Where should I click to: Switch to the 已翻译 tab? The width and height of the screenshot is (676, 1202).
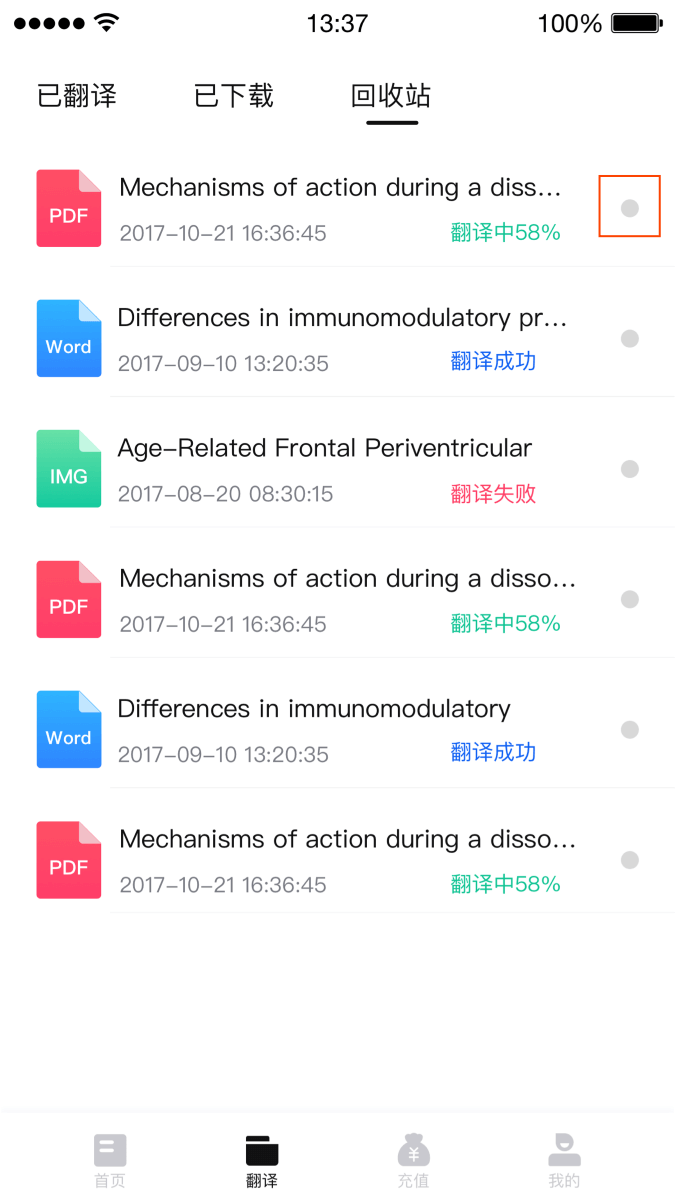(x=77, y=96)
